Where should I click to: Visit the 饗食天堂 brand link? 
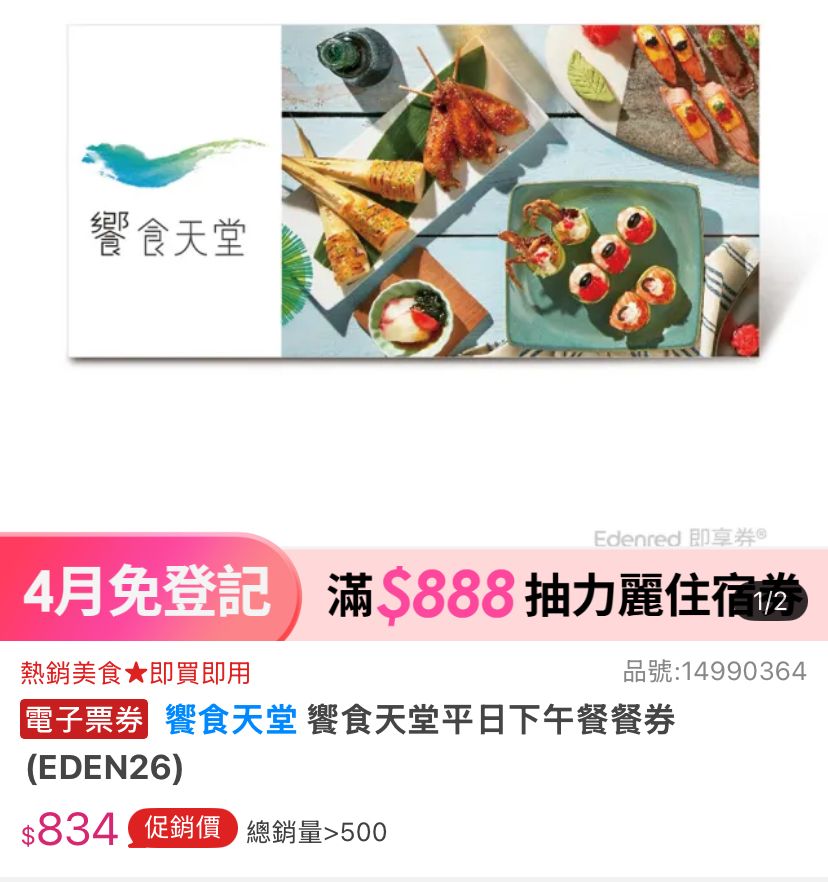coord(231,720)
